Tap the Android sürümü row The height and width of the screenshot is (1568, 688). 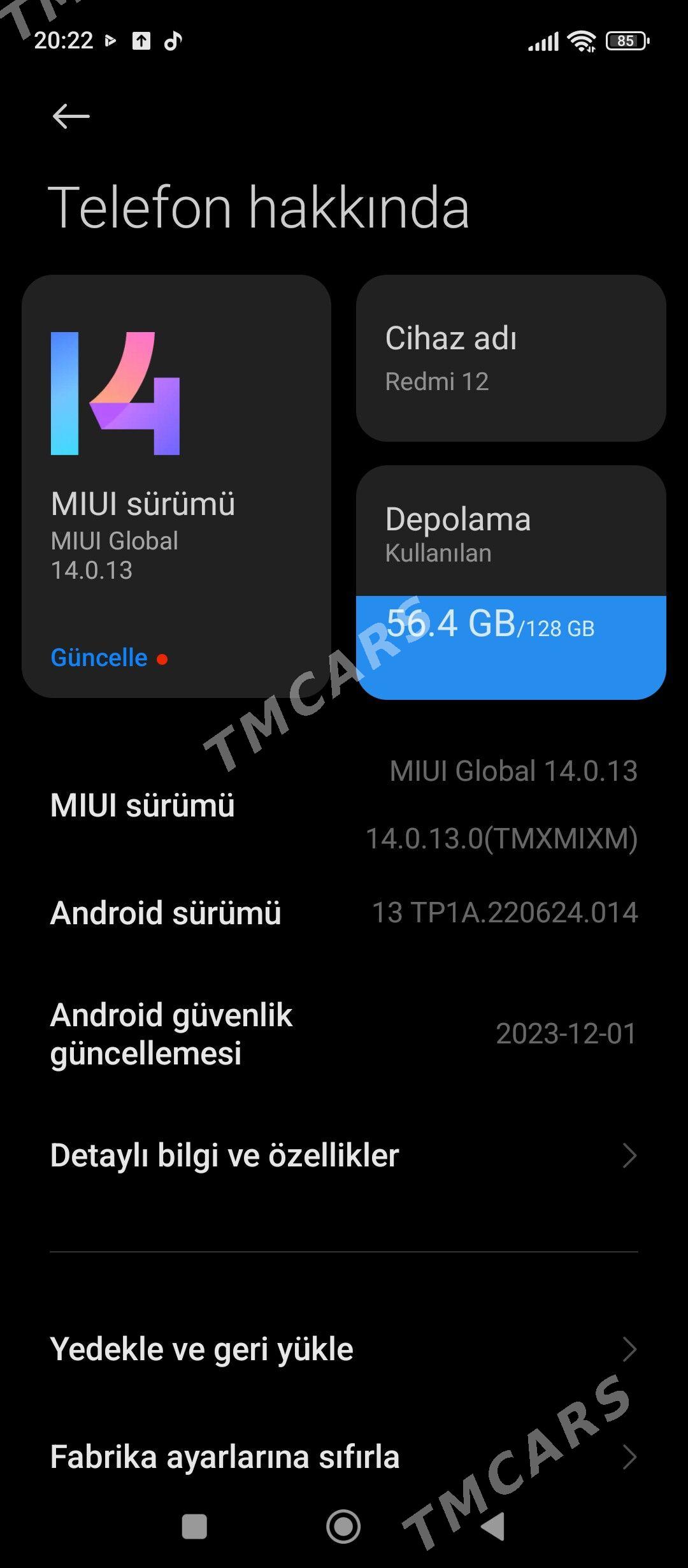(344, 913)
